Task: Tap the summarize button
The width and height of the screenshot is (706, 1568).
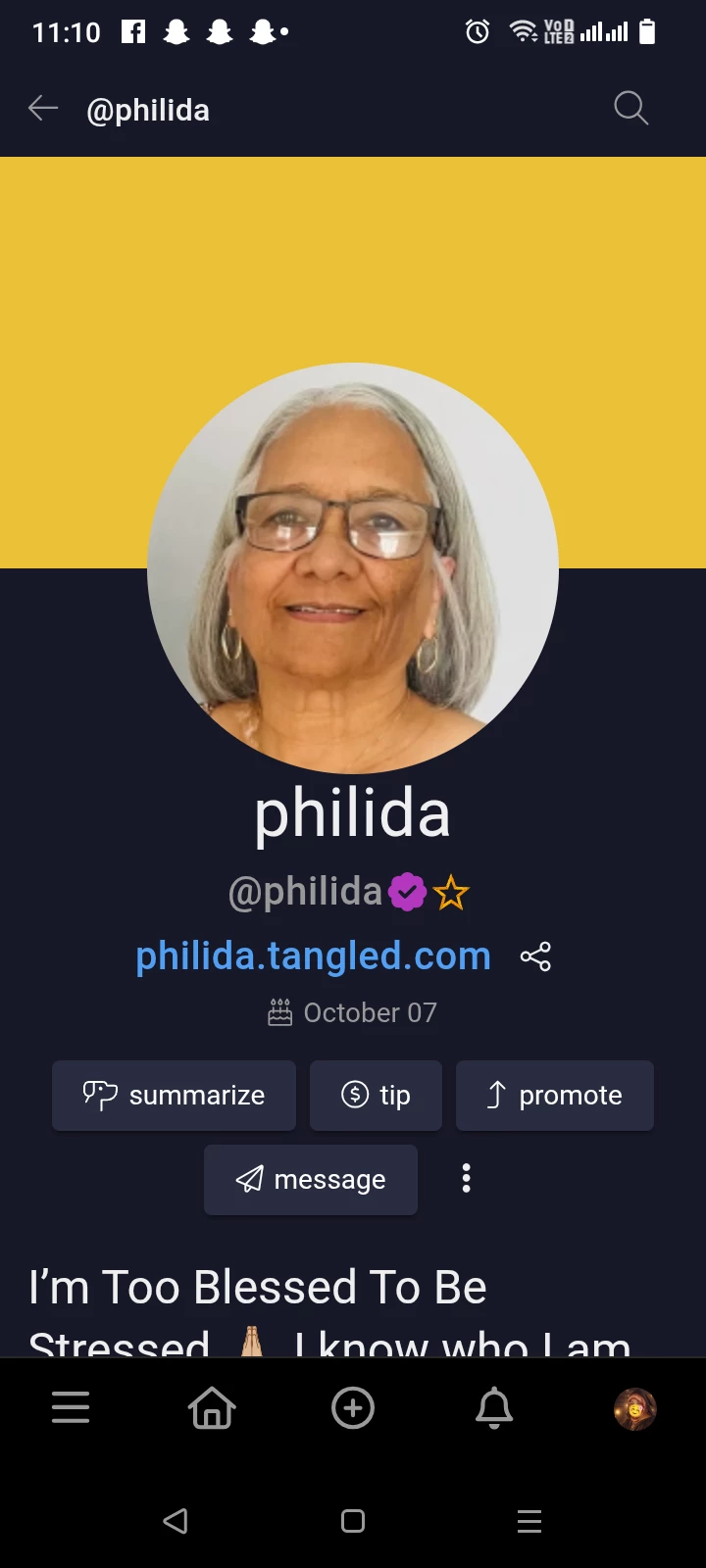Action: (x=174, y=1096)
